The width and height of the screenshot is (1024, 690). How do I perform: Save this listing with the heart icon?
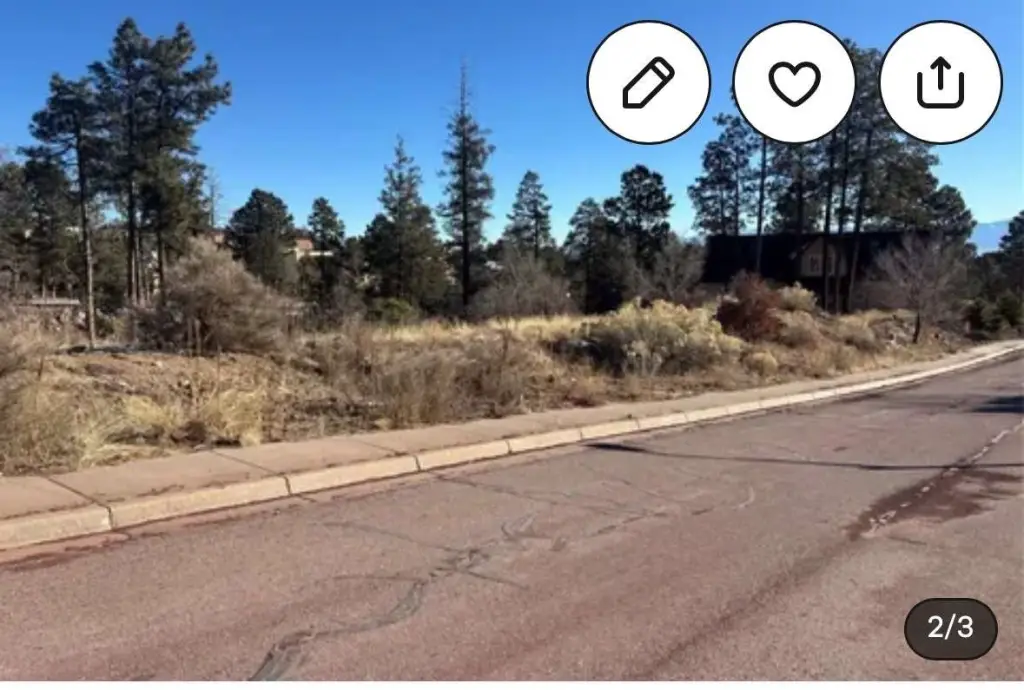coord(794,83)
